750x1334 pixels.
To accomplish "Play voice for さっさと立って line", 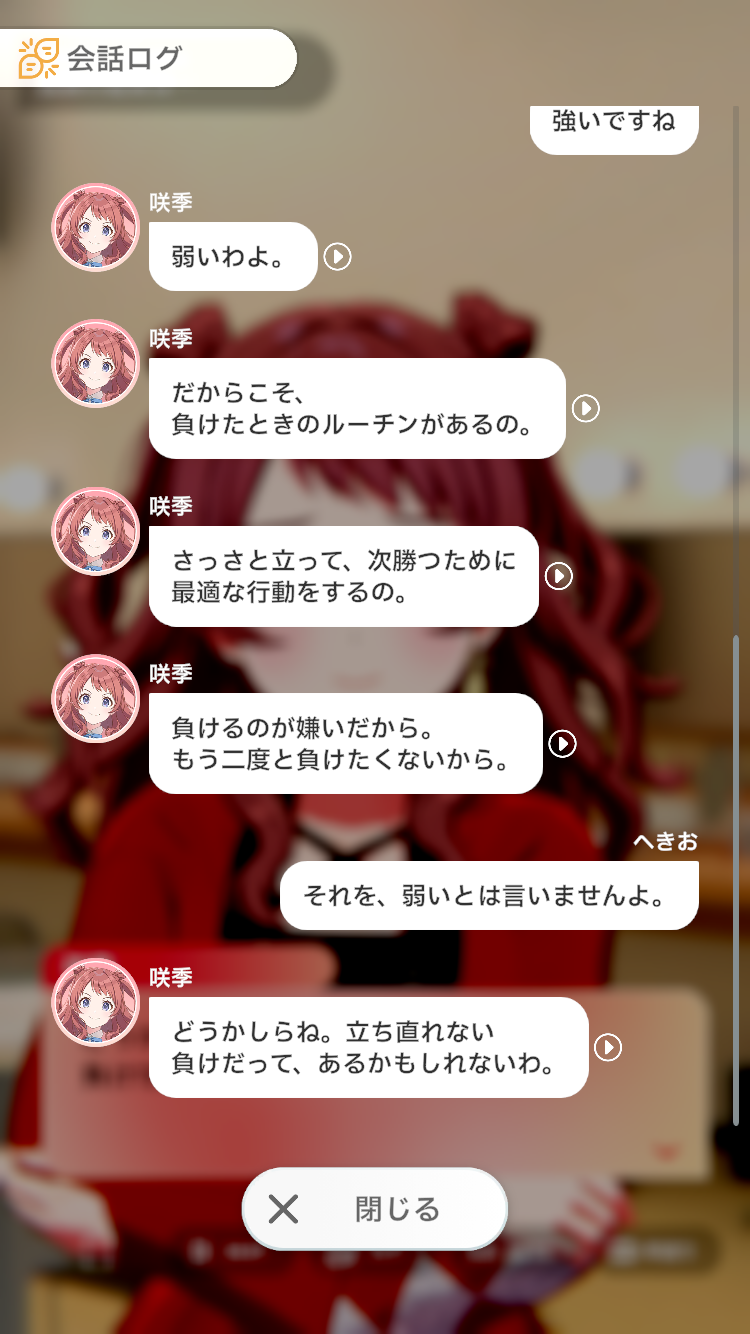I will tap(559, 576).
